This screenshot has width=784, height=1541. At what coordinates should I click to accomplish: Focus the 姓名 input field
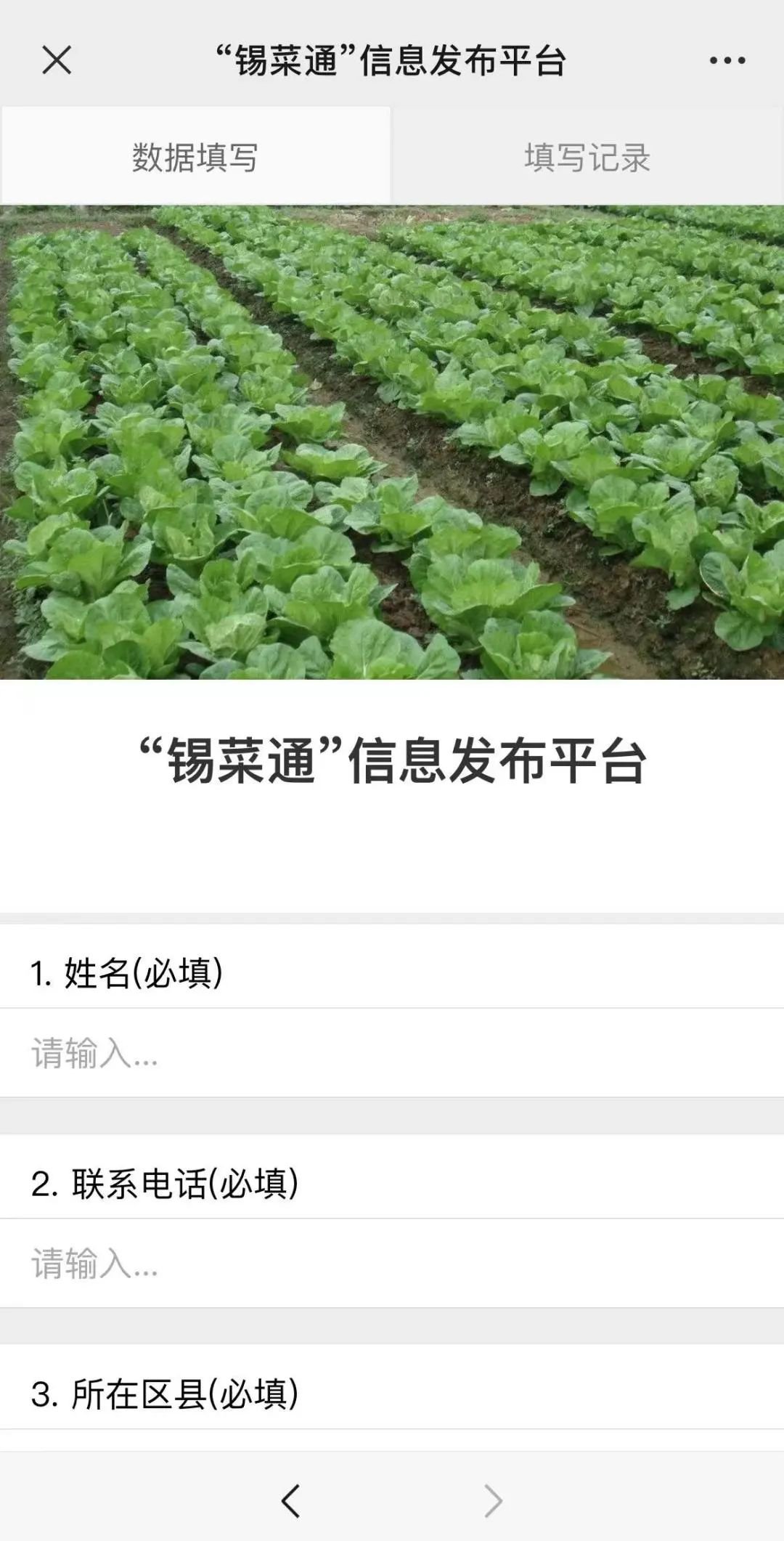[392, 1053]
